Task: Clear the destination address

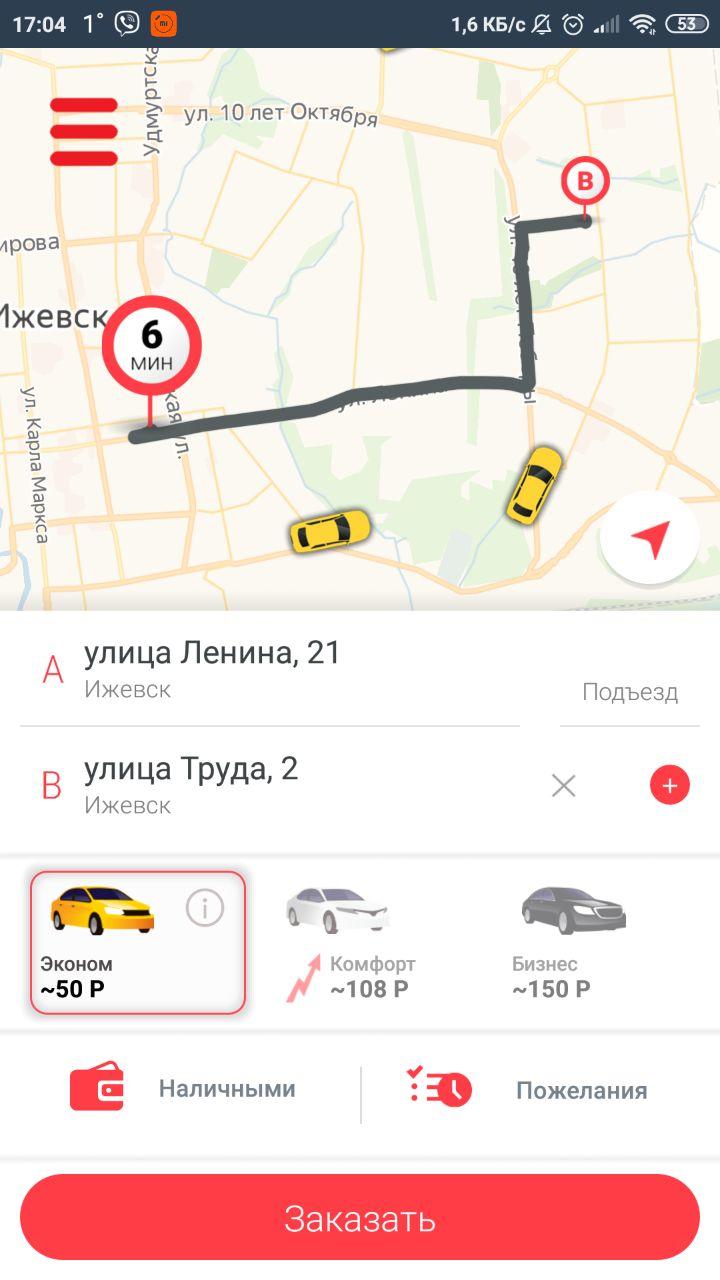Action: (x=564, y=786)
